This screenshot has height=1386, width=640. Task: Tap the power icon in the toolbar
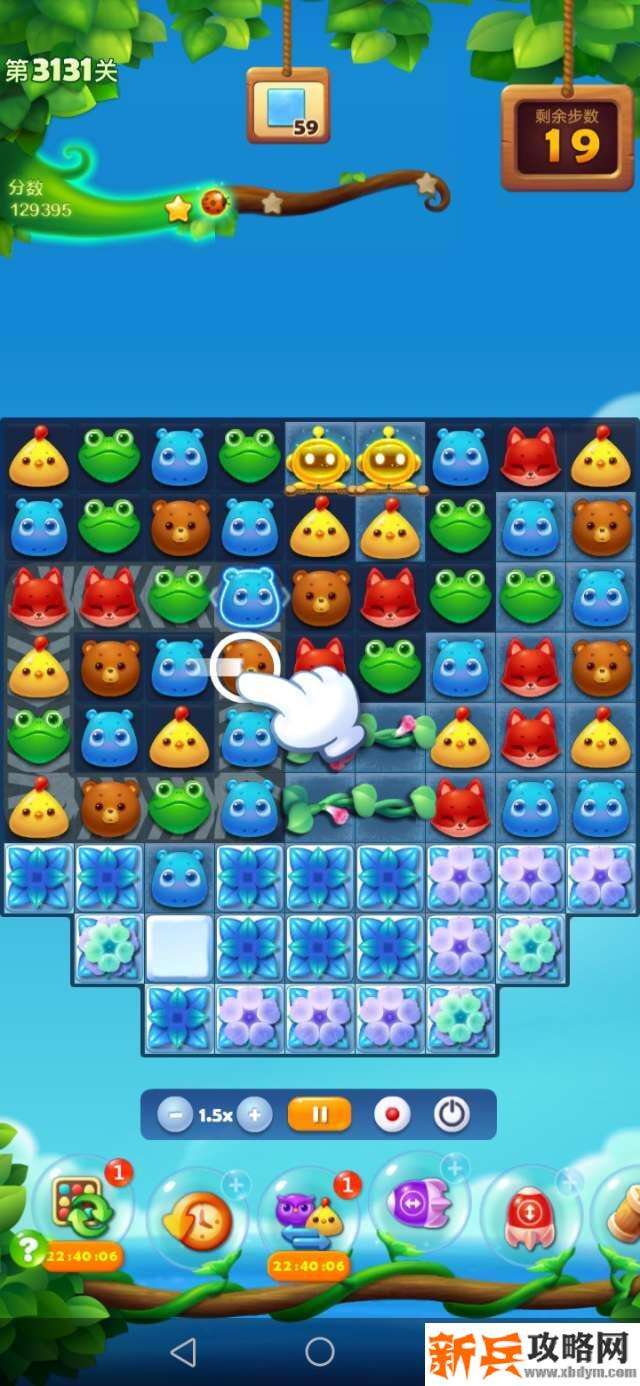tap(452, 1114)
